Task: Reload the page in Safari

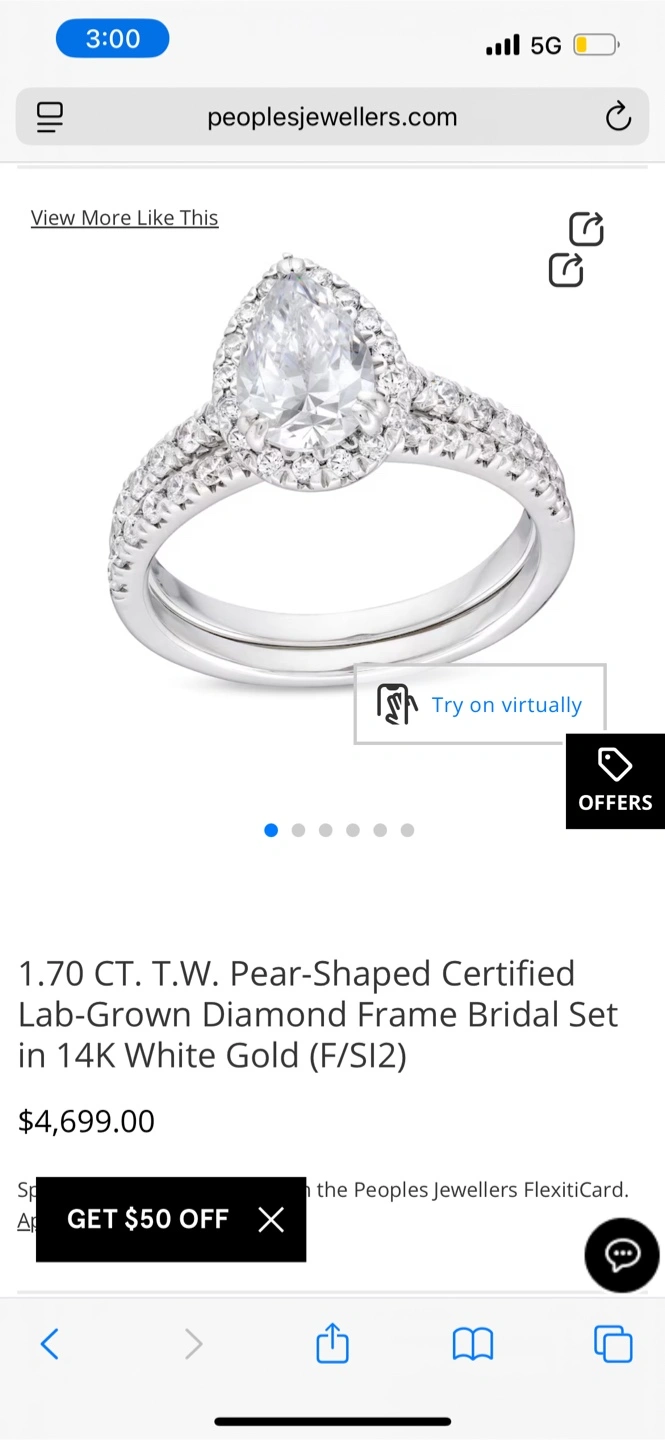Action: pos(618,117)
